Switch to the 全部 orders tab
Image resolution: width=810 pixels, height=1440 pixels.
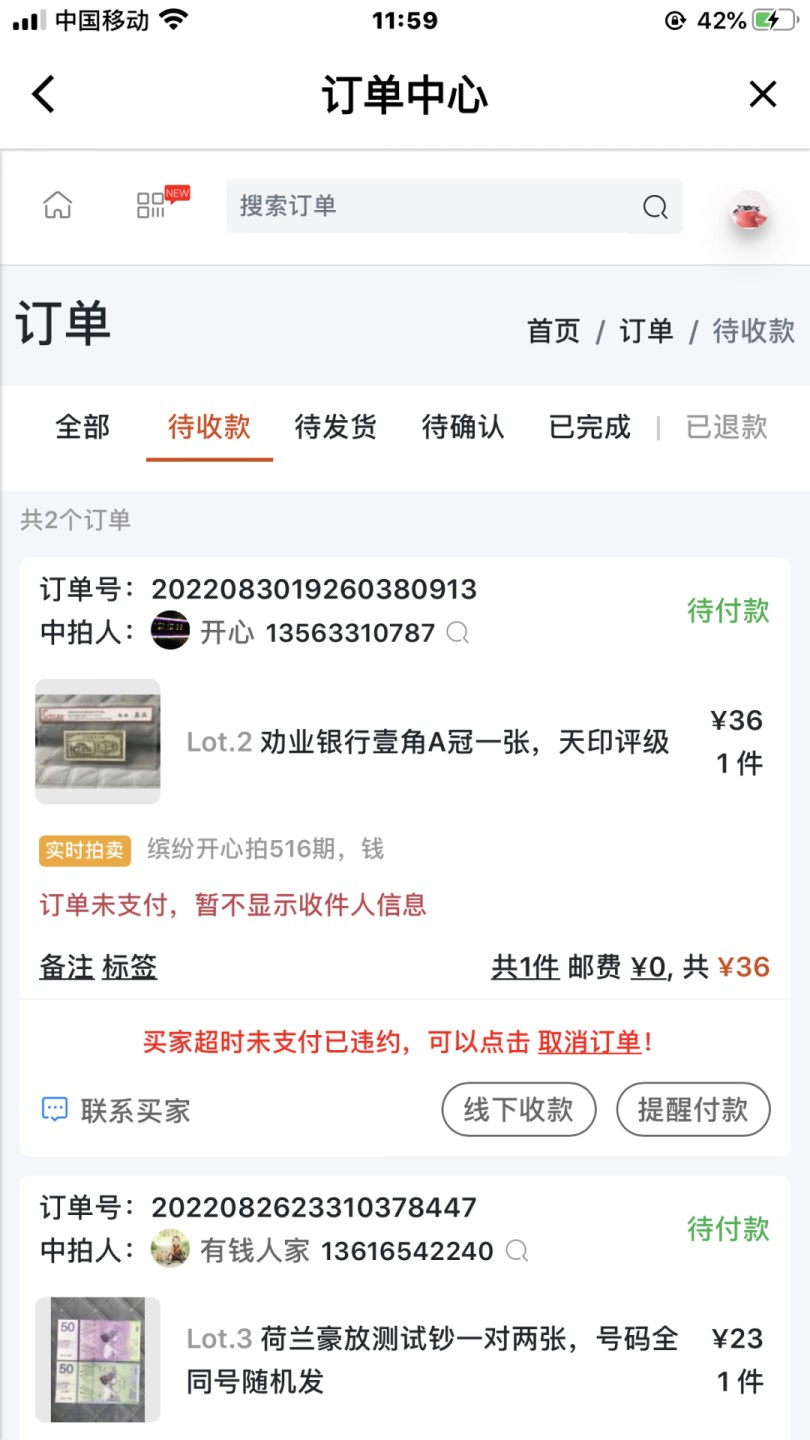point(81,427)
